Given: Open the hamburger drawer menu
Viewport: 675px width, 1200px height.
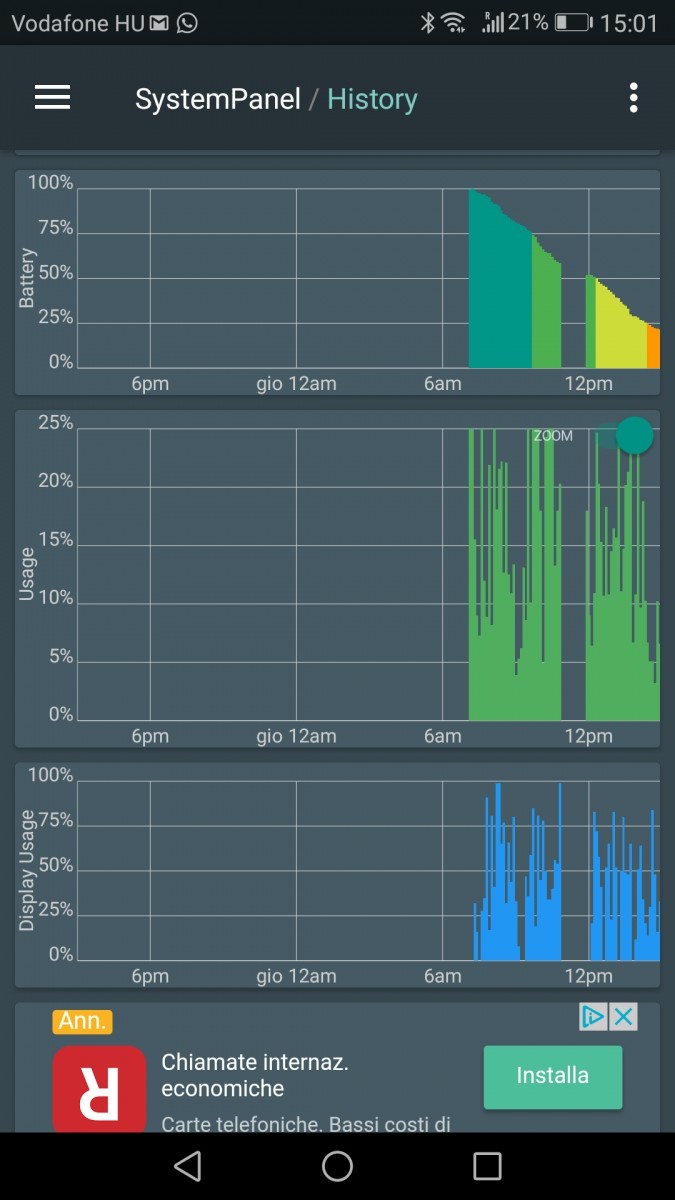Looking at the screenshot, I should [52, 97].
